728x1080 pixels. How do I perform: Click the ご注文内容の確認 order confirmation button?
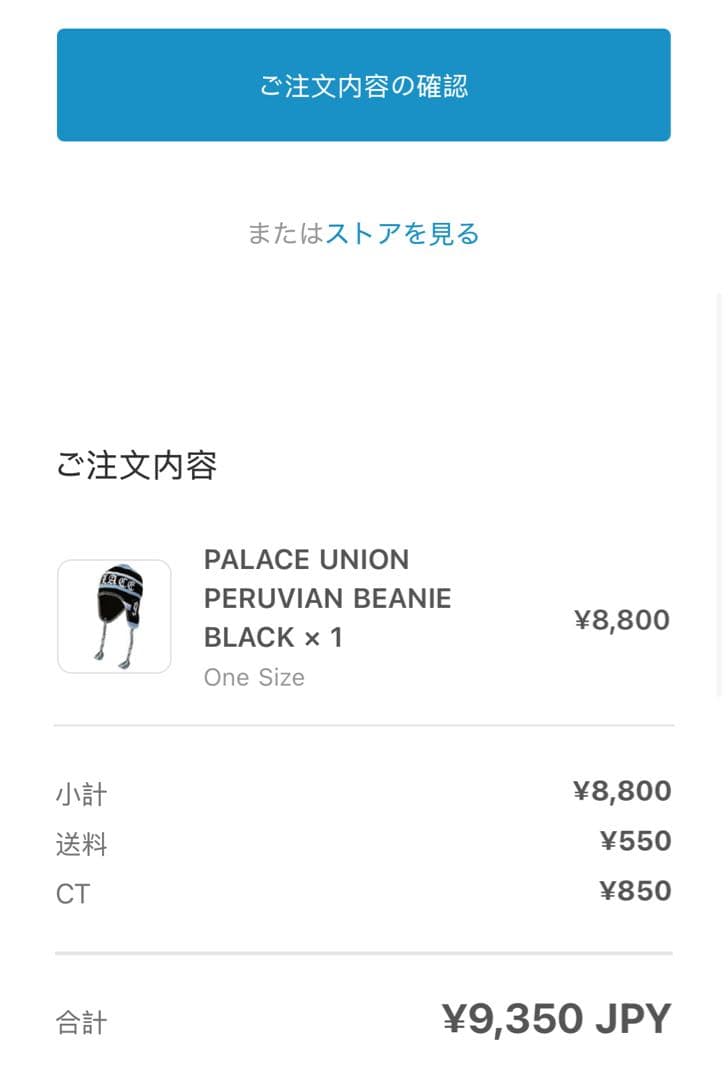click(363, 85)
